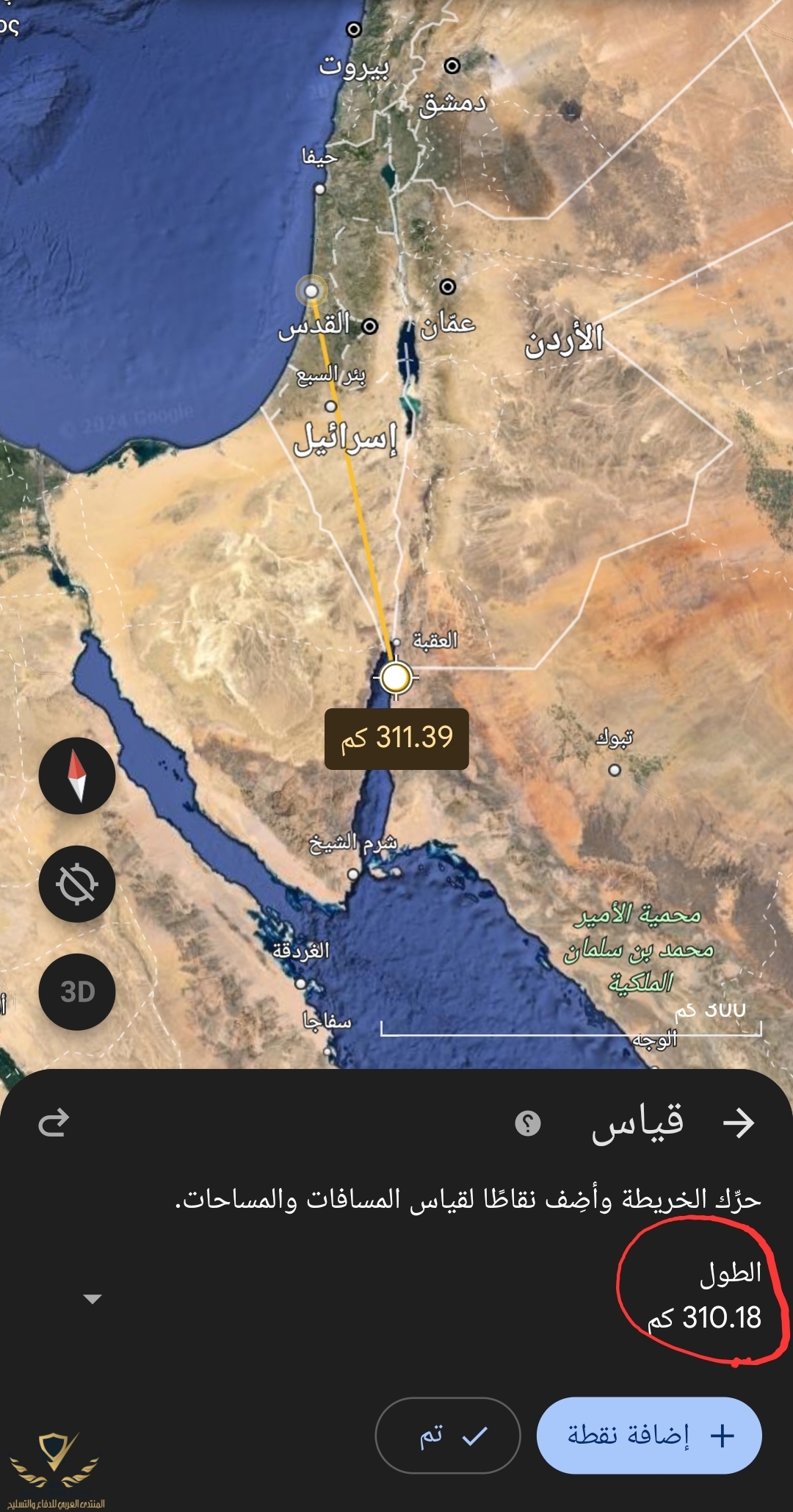The width and height of the screenshot is (793, 1512).
Task: Go back using the arrow beside قياس
Action: click(738, 1123)
